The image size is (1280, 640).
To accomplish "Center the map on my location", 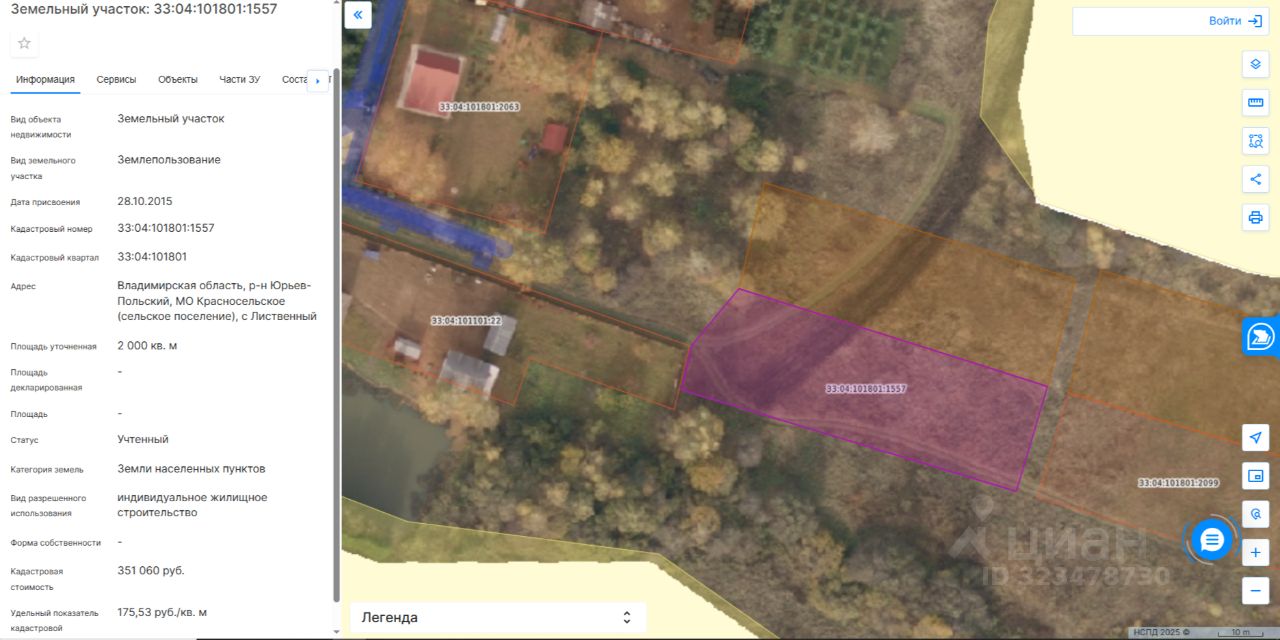I will click(x=1255, y=437).
